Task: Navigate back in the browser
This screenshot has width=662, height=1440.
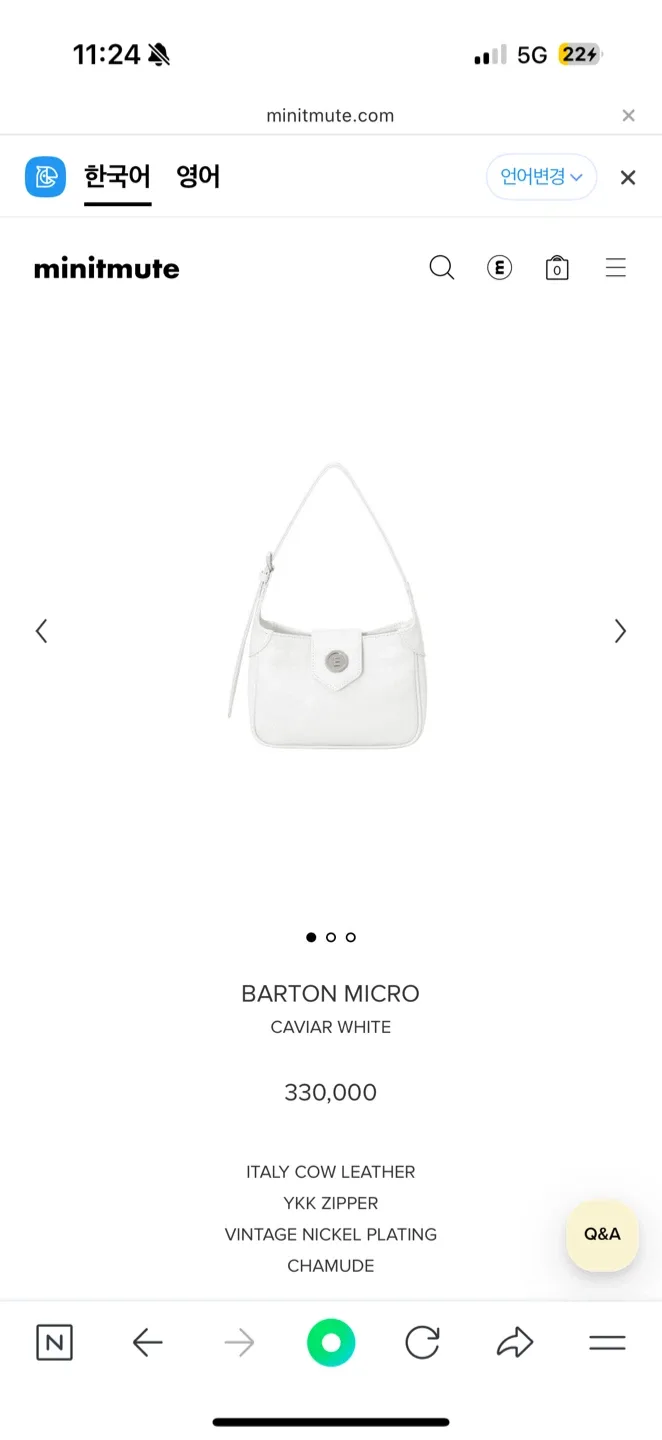Action: (x=147, y=1343)
